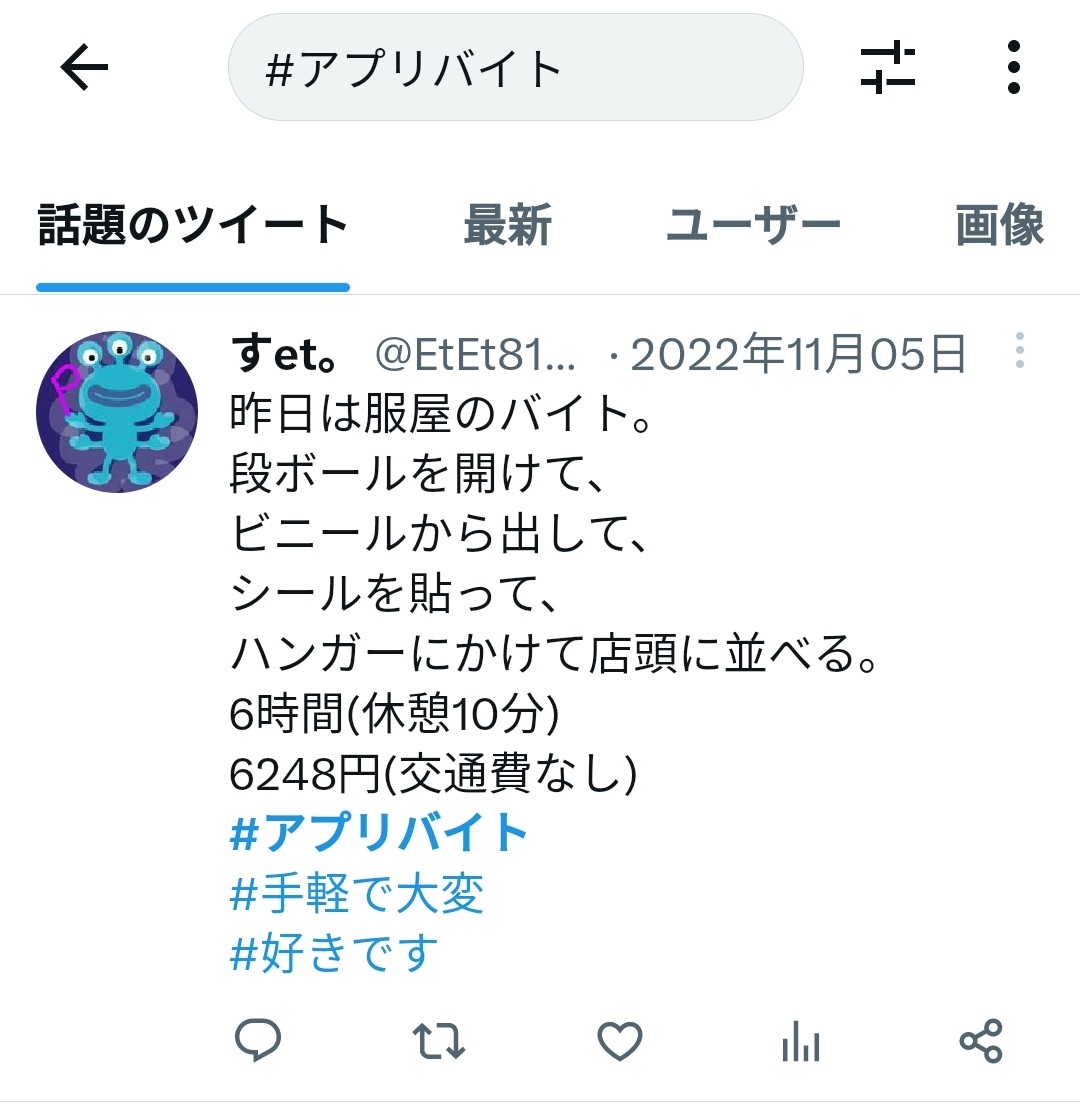Share すet。's tweet
Viewport: 1080px width, 1108px height.
click(x=981, y=1041)
